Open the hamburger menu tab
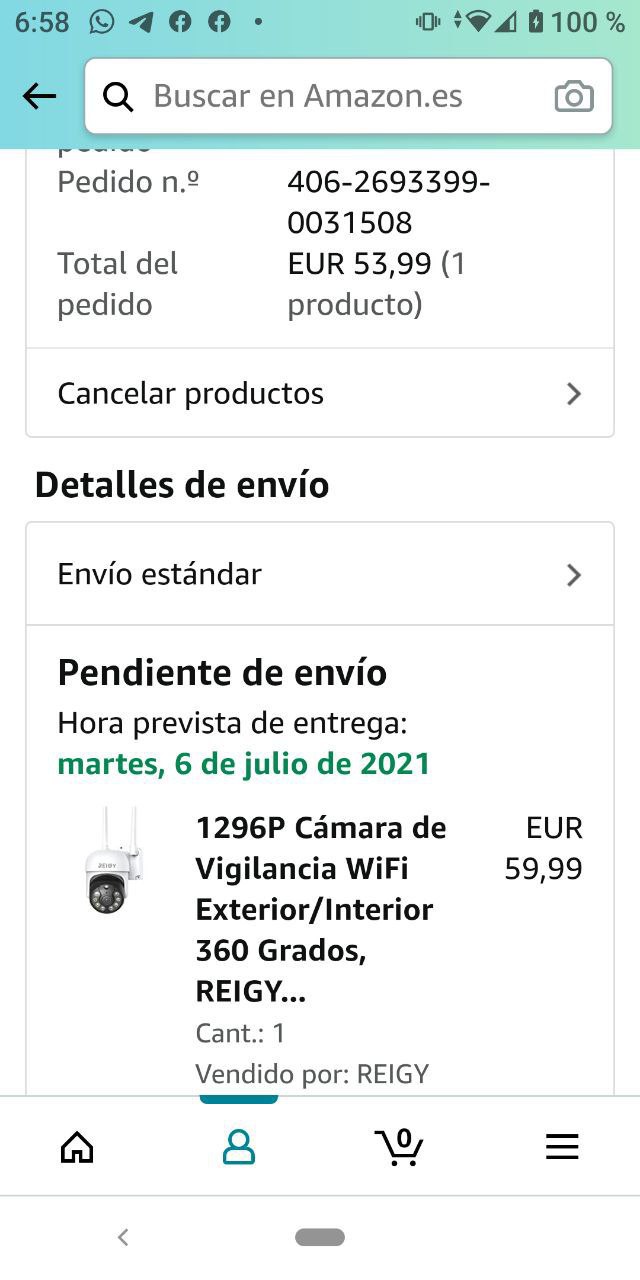Image resolution: width=640 pixels, height=1280 pixels. [562, 1146]
